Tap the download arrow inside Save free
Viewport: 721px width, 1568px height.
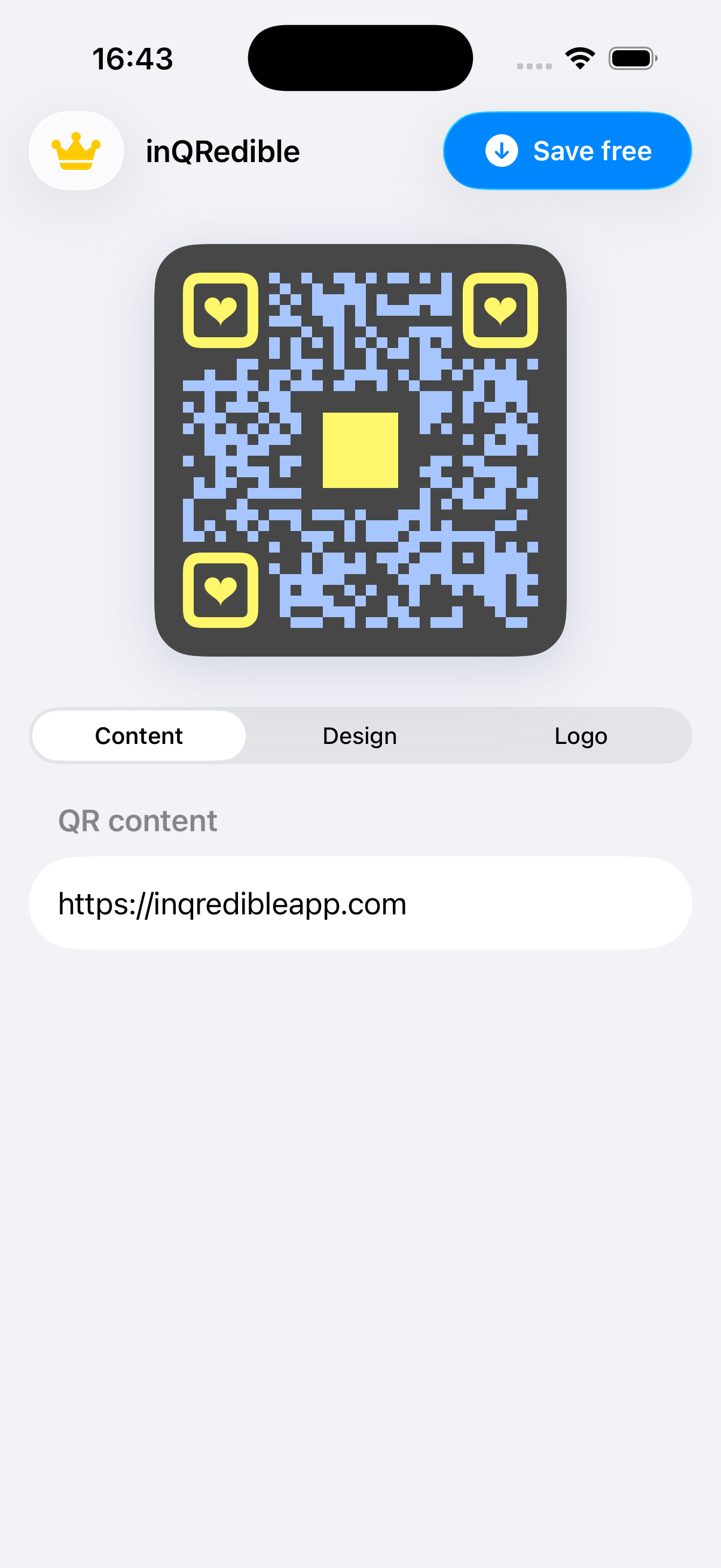pos(502,151)
